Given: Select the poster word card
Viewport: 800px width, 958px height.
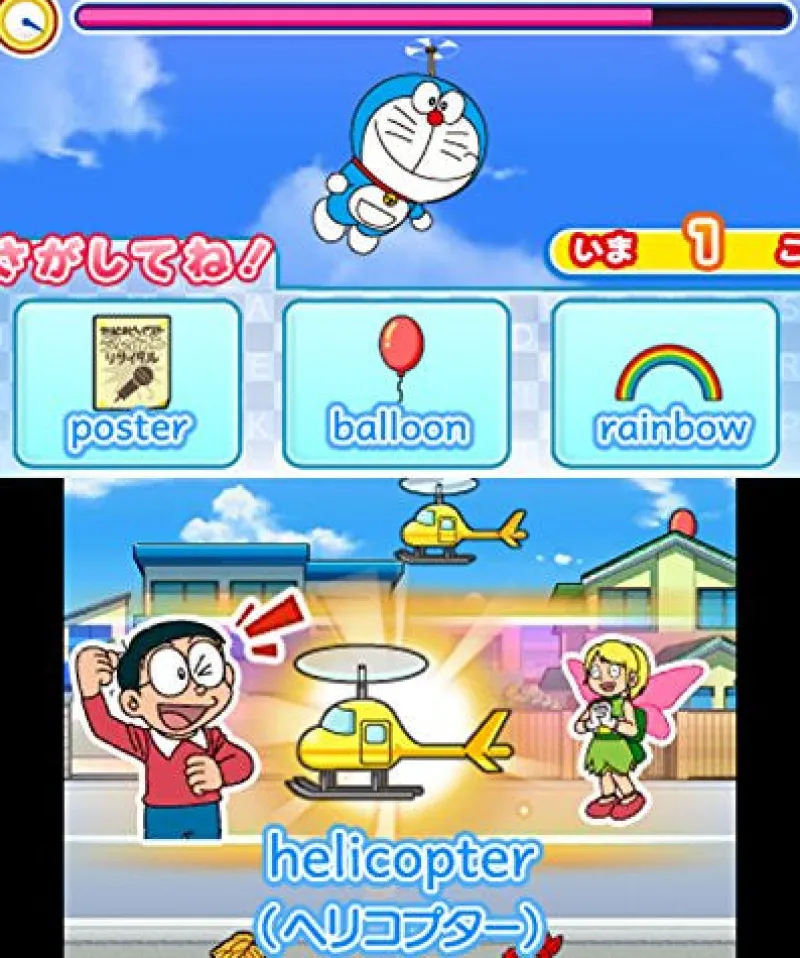Looking at the screenshot, I should [x=128, y=383].
